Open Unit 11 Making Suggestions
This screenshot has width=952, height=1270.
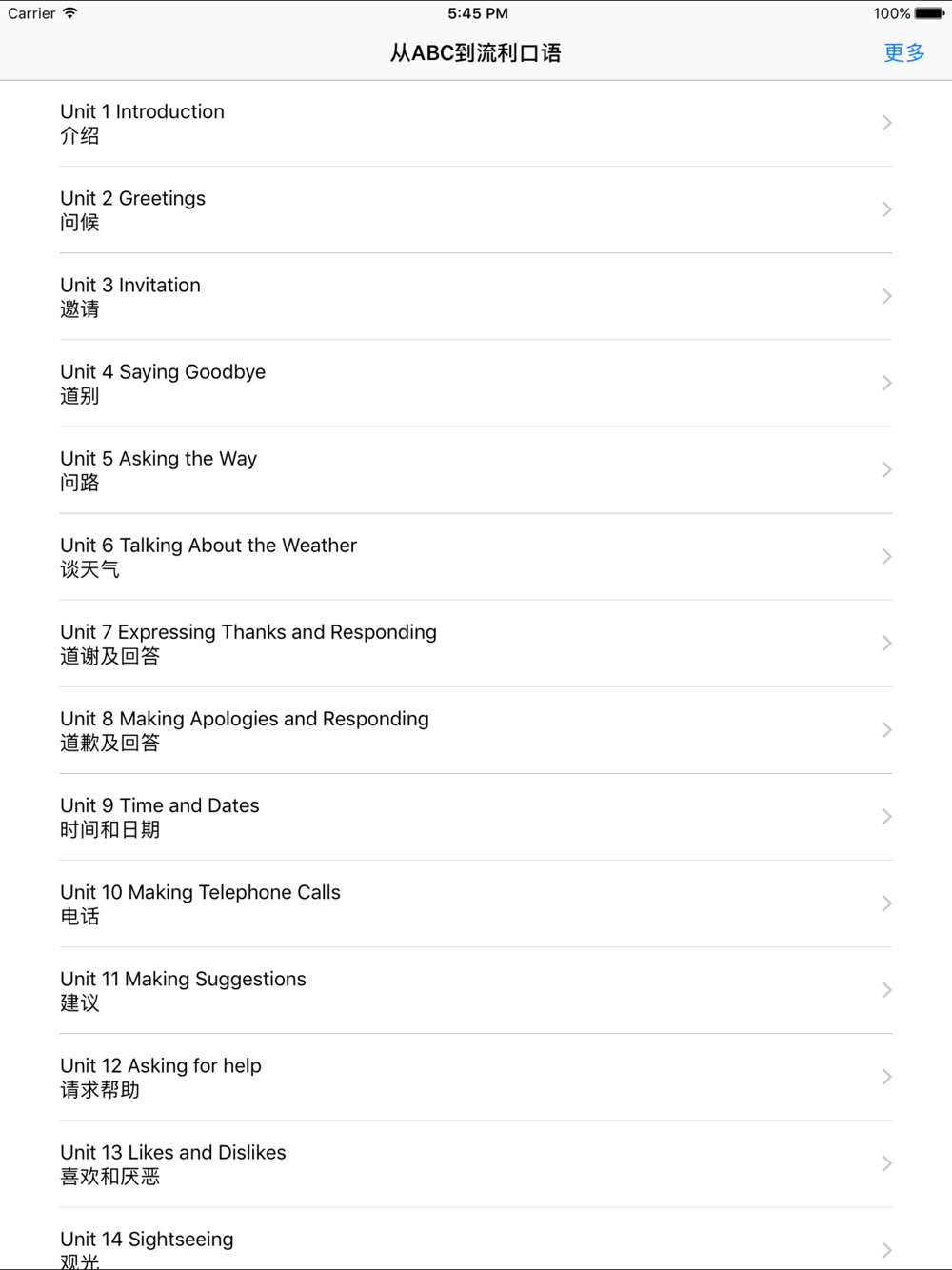[474, 989]
